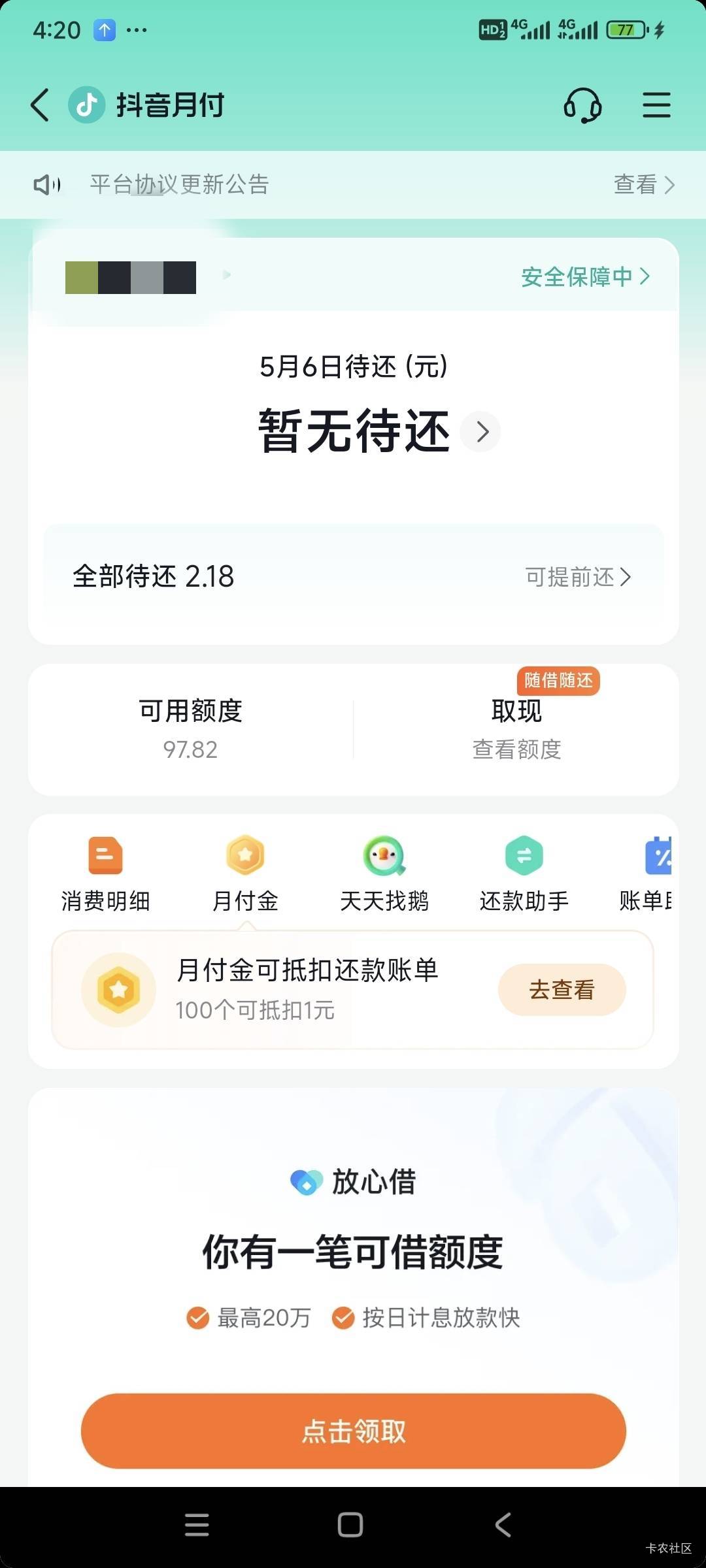Open 取现 to check cash limit
The width and height of the screenshot is (706, 1568).
(516, 729)
